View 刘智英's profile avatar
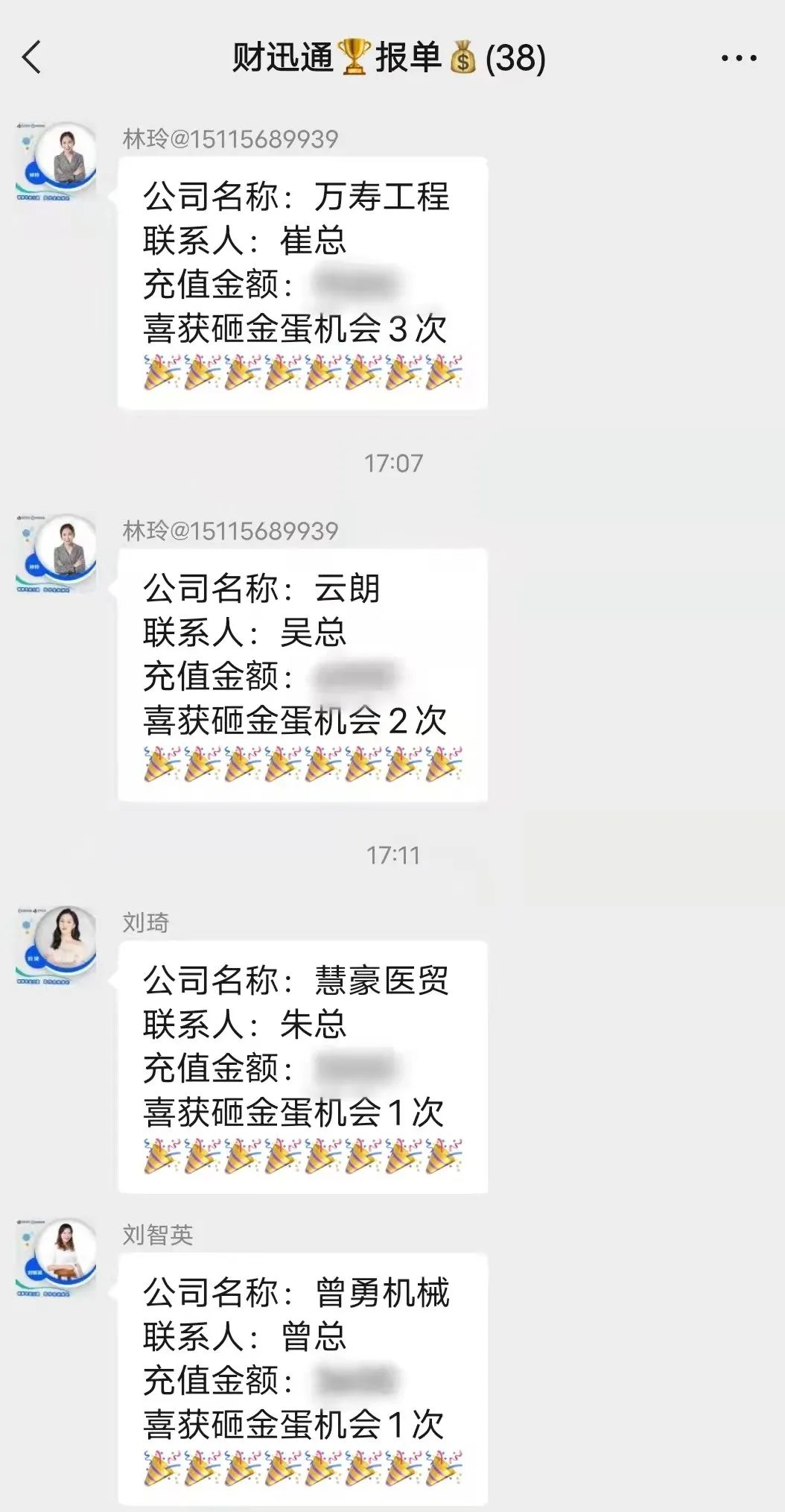Image resolution: width=785 pixels, height=1512 pixels. 57,1258
